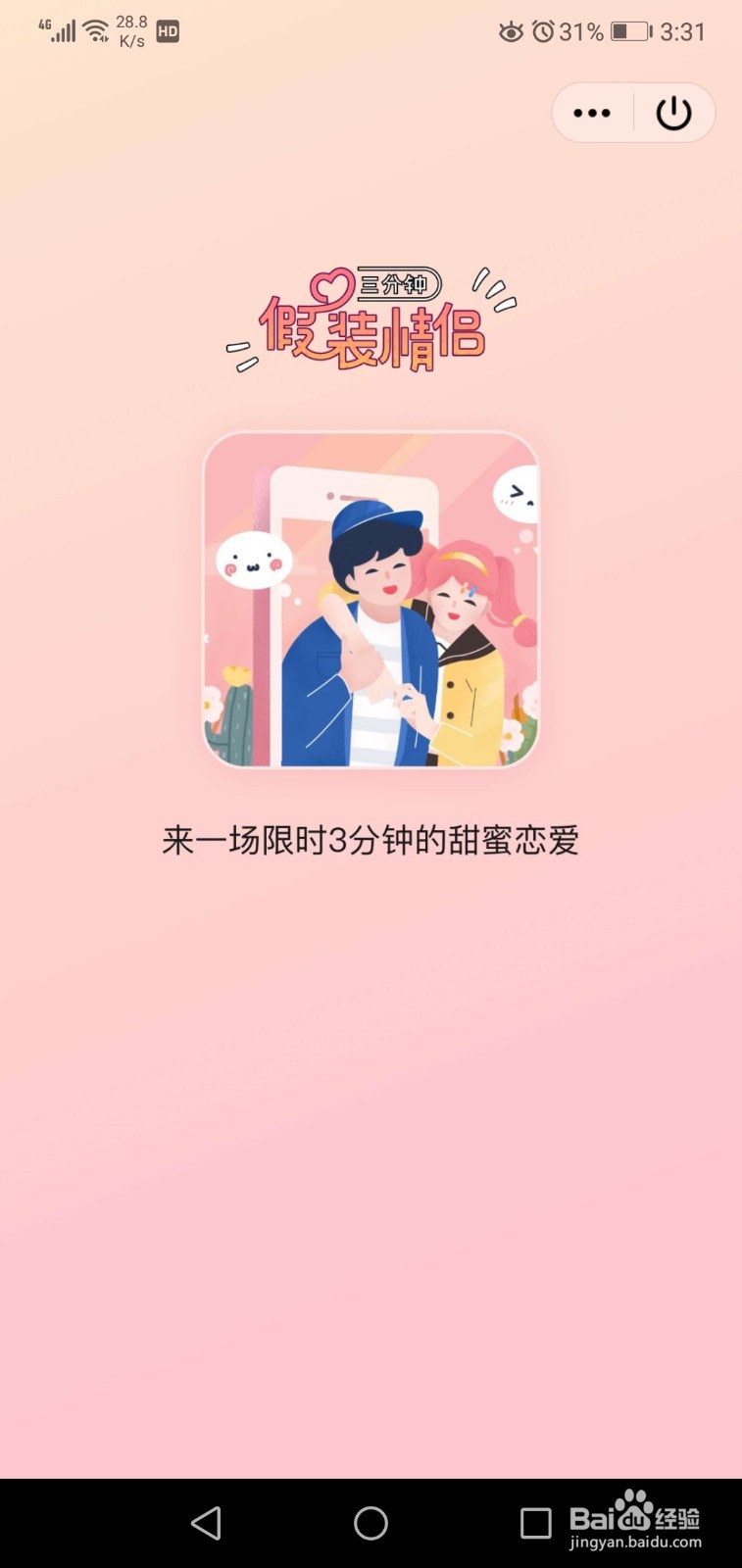Open the mini-program more options menu
742x1568 pixels.
[591, 112]
